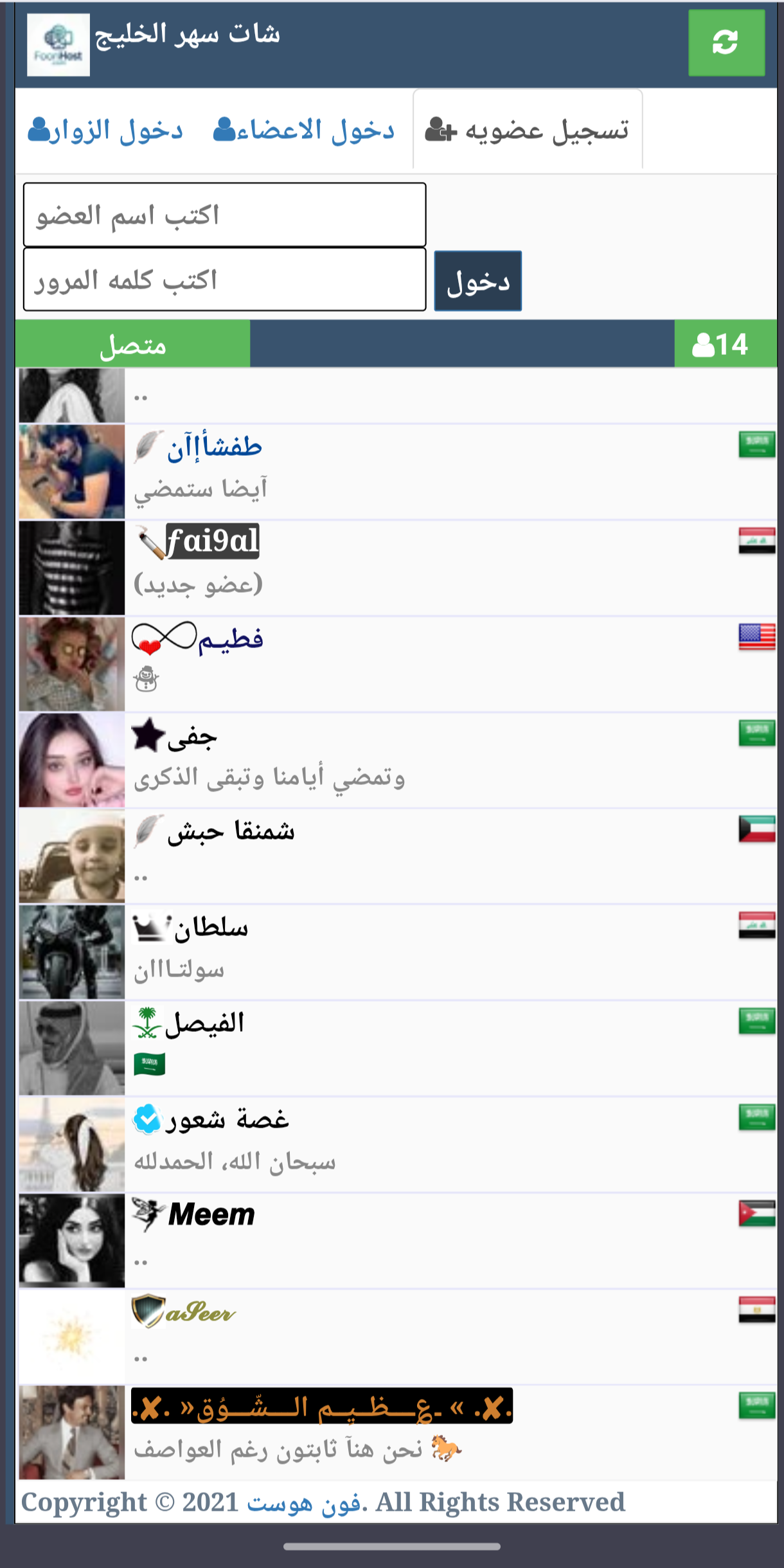Open user غصة شعور row
Screen dimensions: 784x1568
tap(397, 1144)
